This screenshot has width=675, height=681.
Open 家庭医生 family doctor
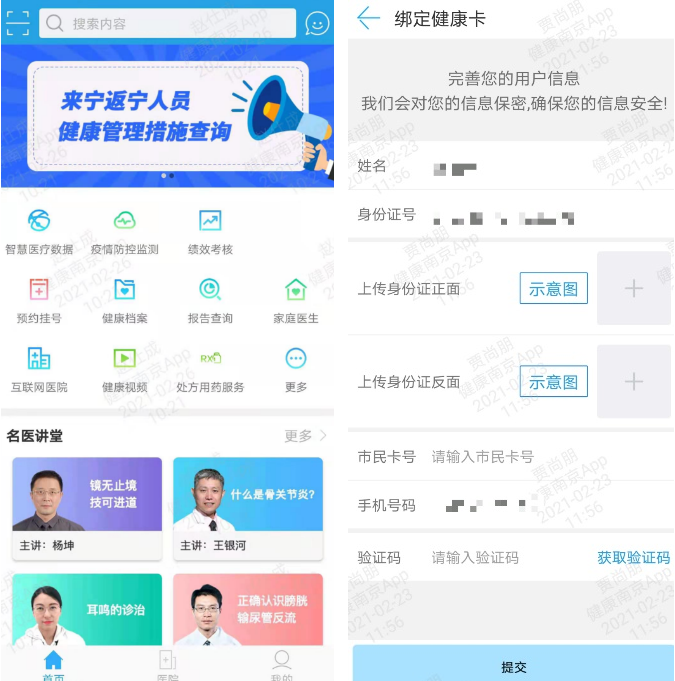(296, 301)
